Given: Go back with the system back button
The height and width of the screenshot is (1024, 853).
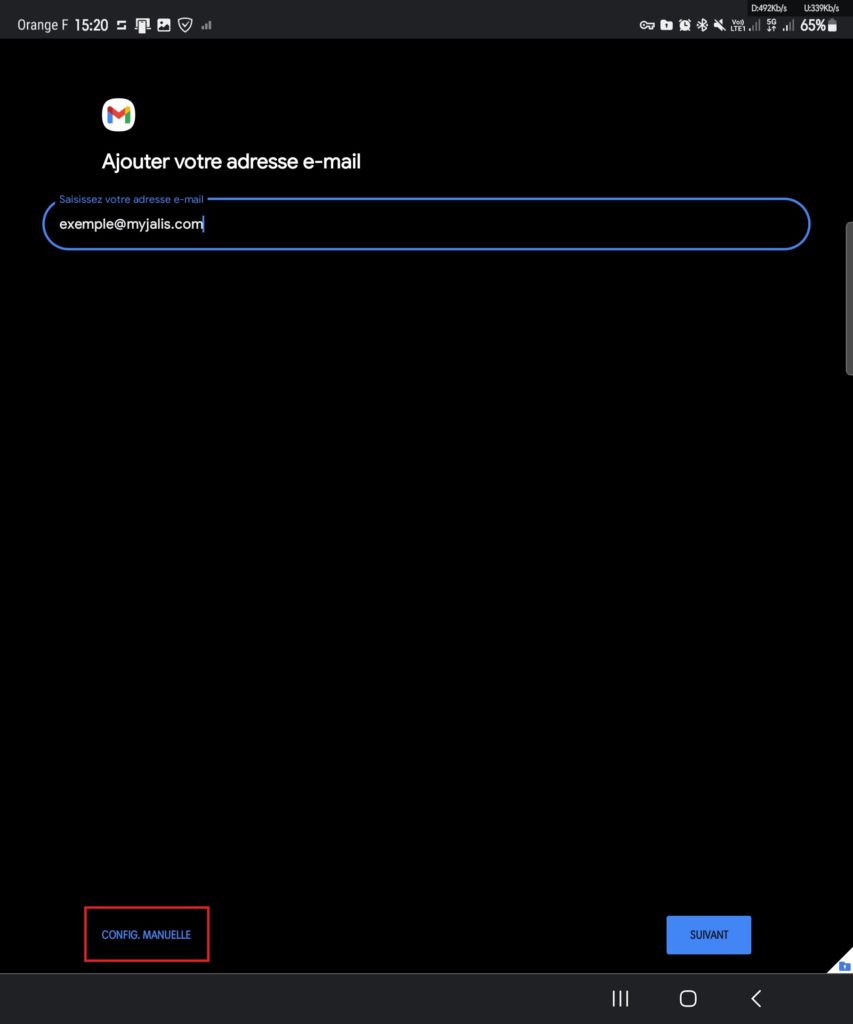Looking at the screenshot, I should [x=756, y=998].
